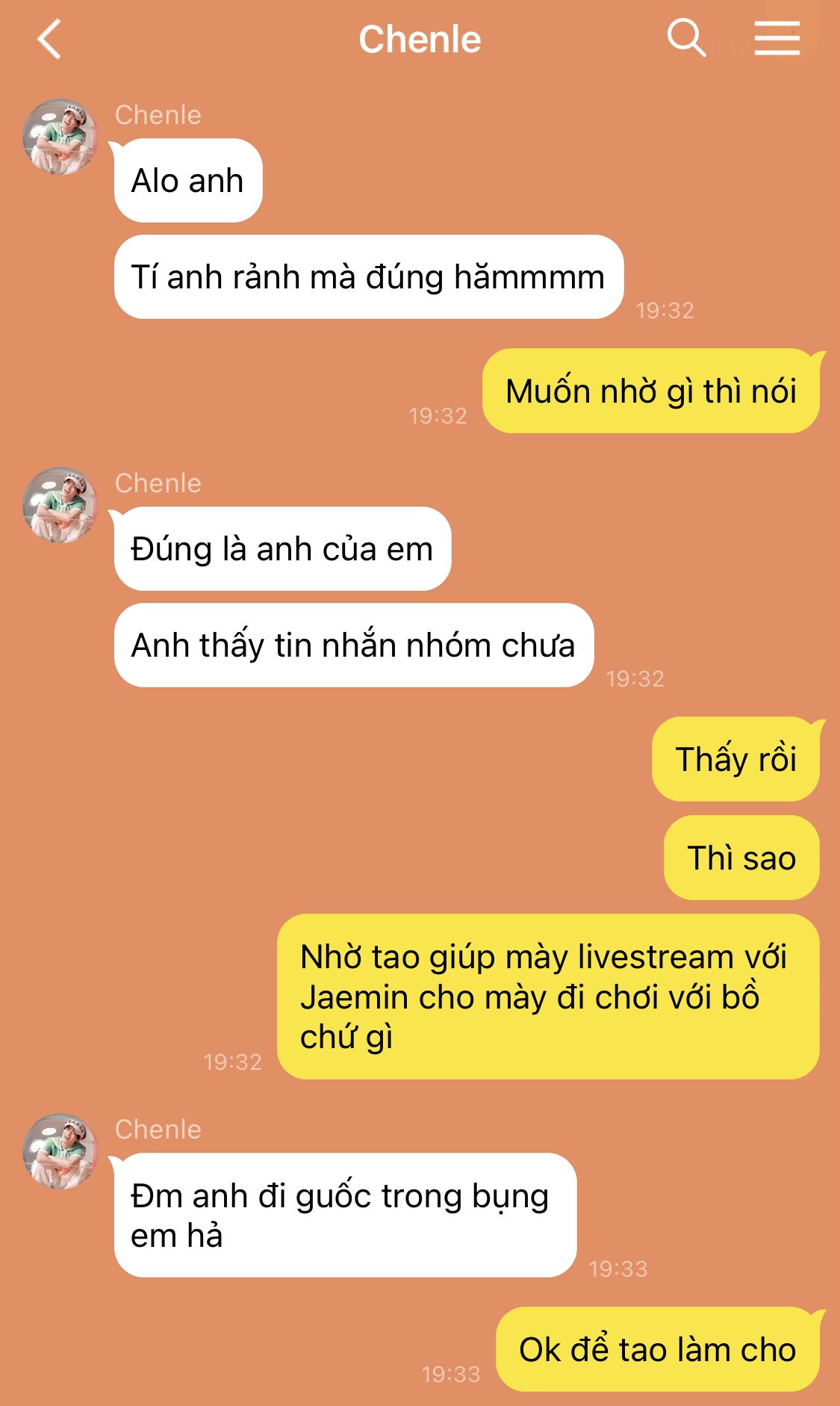Tap Chenle's avatar beside 'Đúng là anh của em'
840x1406 pixels.
point(60,506)
